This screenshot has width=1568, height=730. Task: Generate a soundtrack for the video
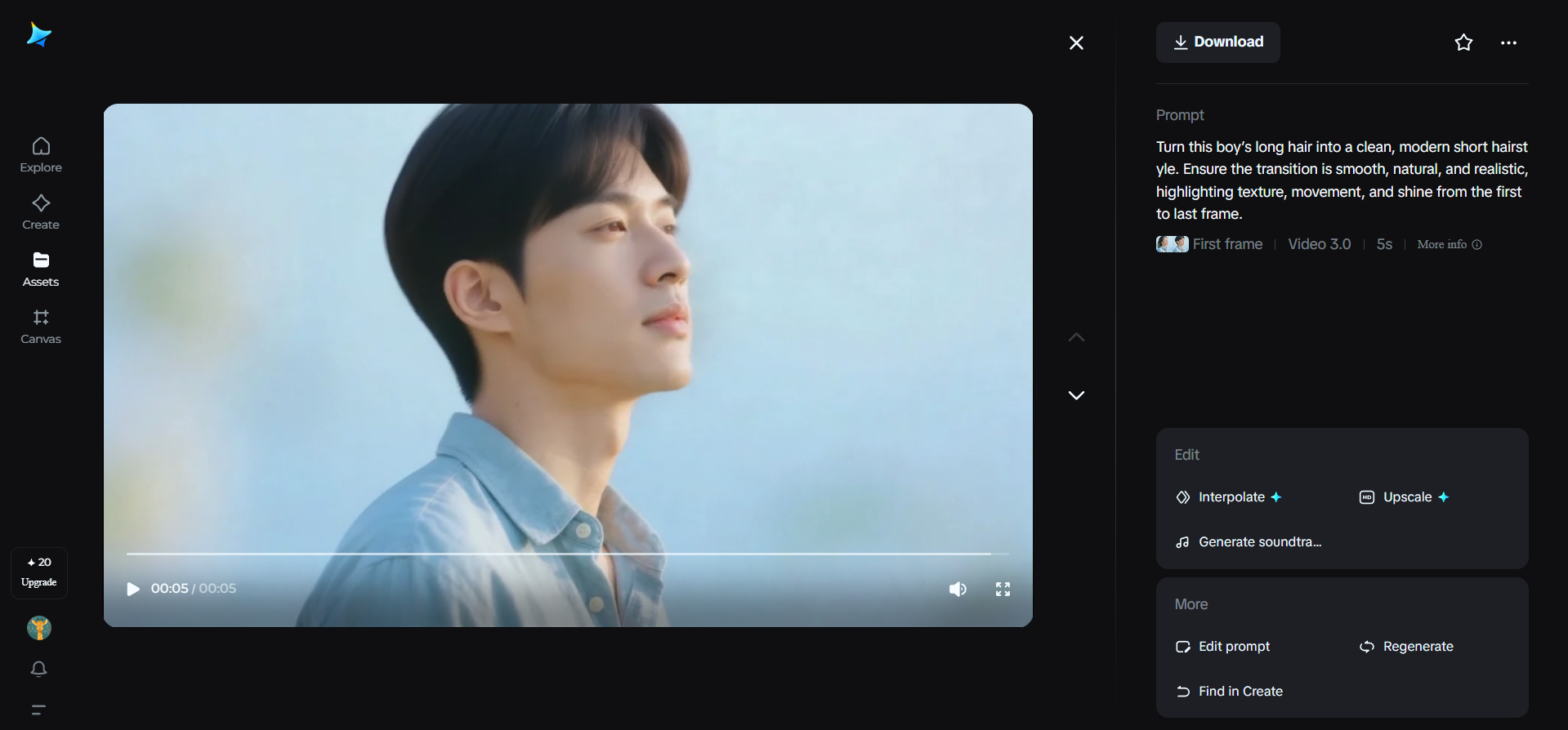click(1249, 542)
